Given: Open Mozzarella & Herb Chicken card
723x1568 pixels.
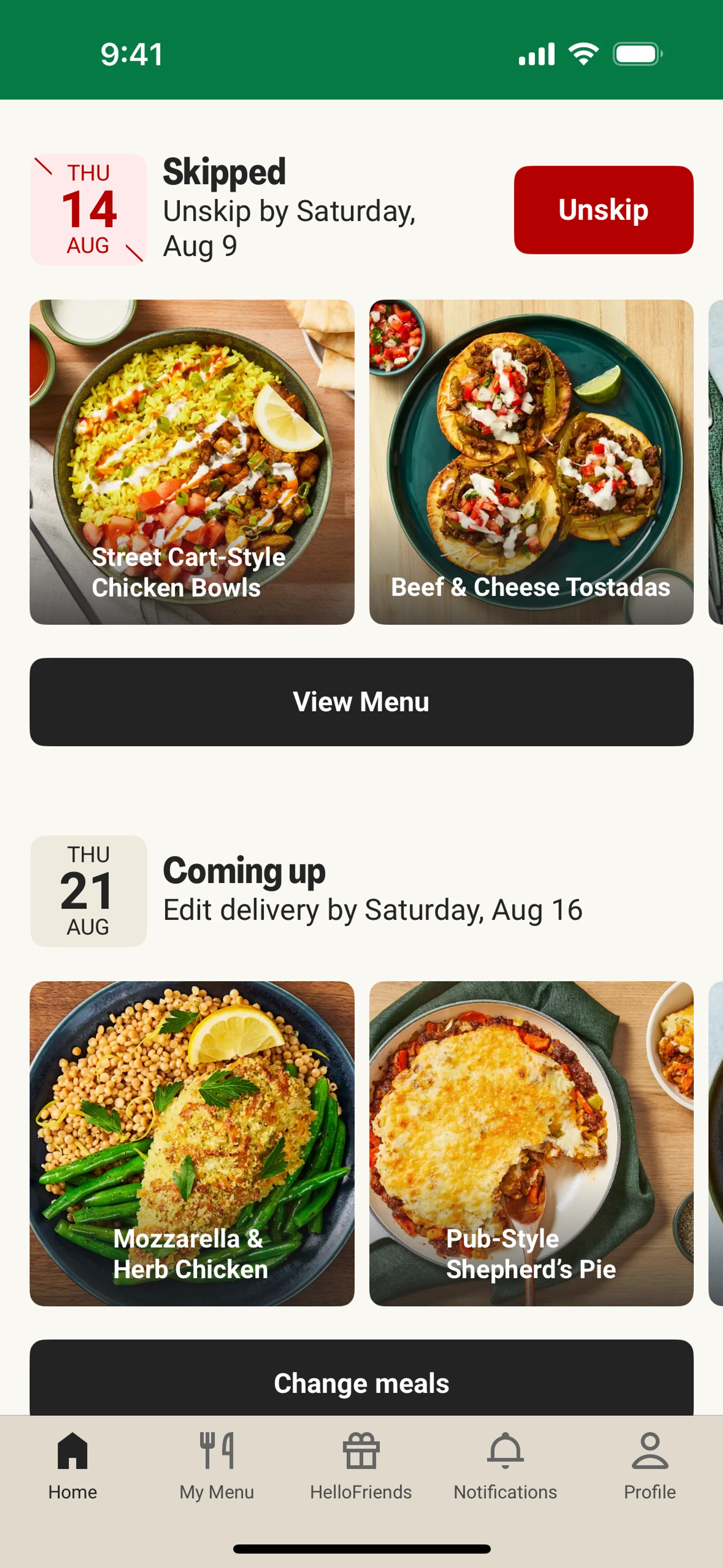Looking at the screenshot, I should point(192,1143).
